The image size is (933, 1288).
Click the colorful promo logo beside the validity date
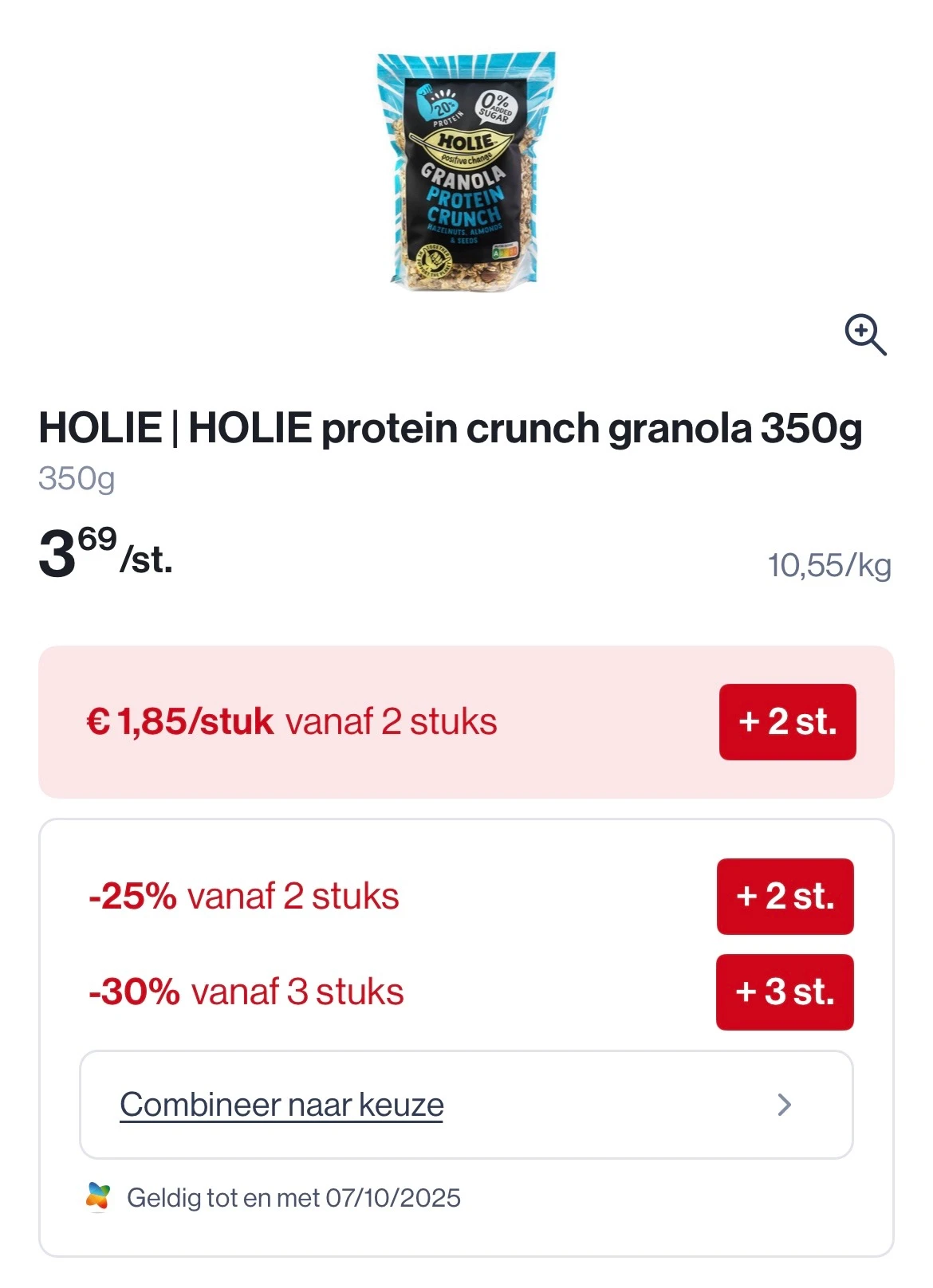[x=99, y=1196]
